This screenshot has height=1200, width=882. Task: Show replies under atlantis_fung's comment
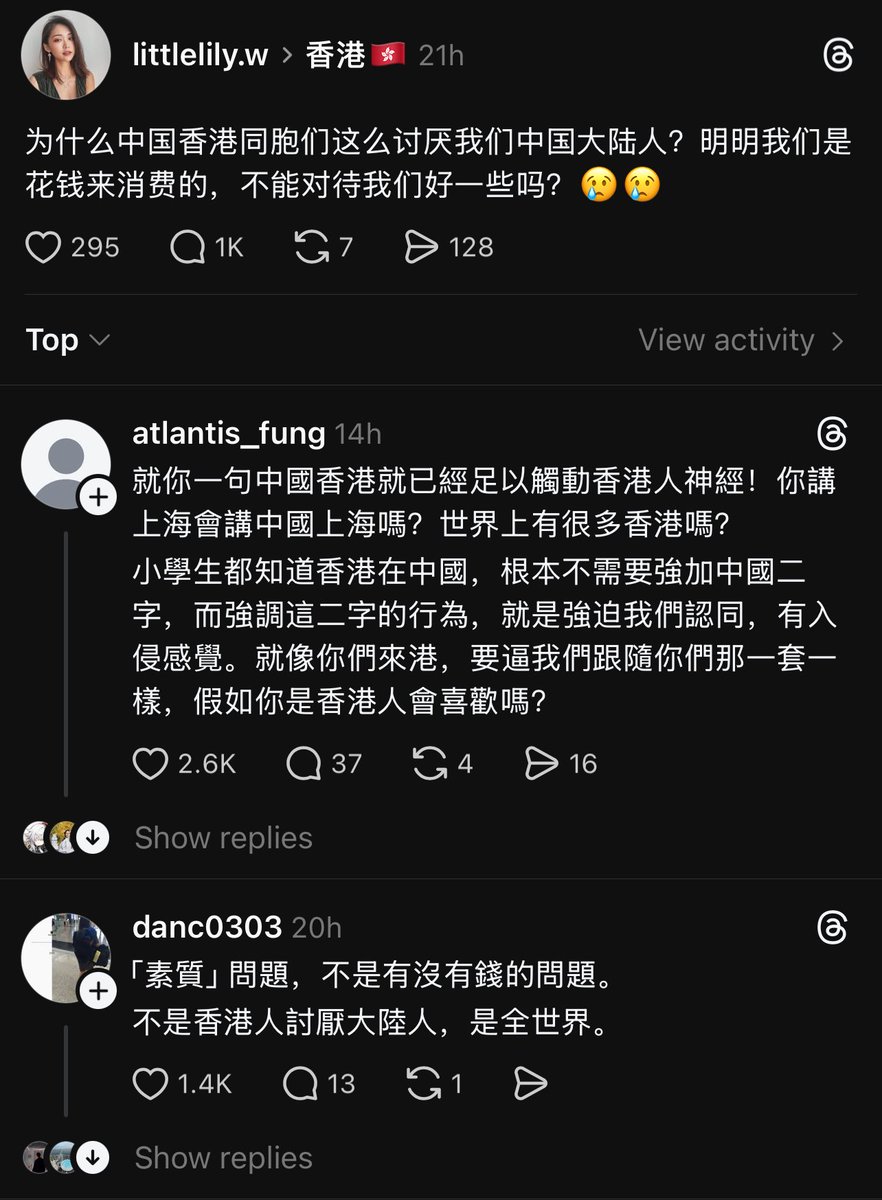[x=223, y=837]
